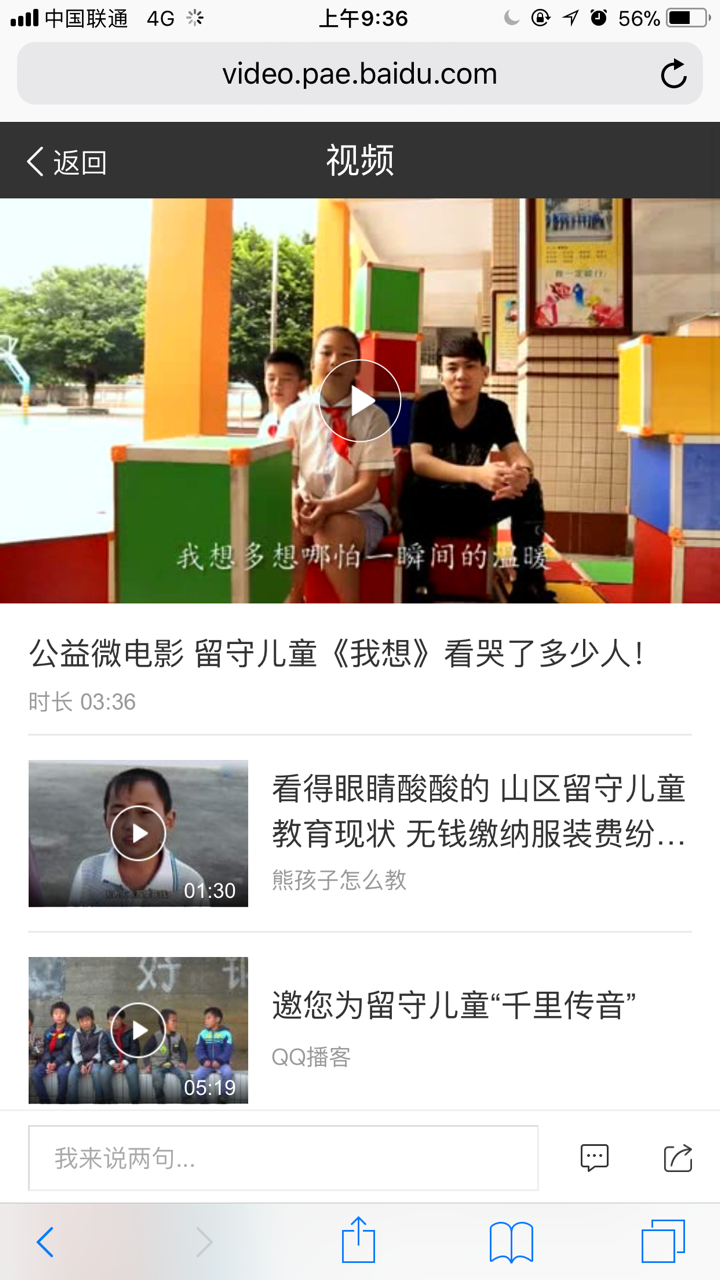Open the Safari share sheet

point(358,1241)
